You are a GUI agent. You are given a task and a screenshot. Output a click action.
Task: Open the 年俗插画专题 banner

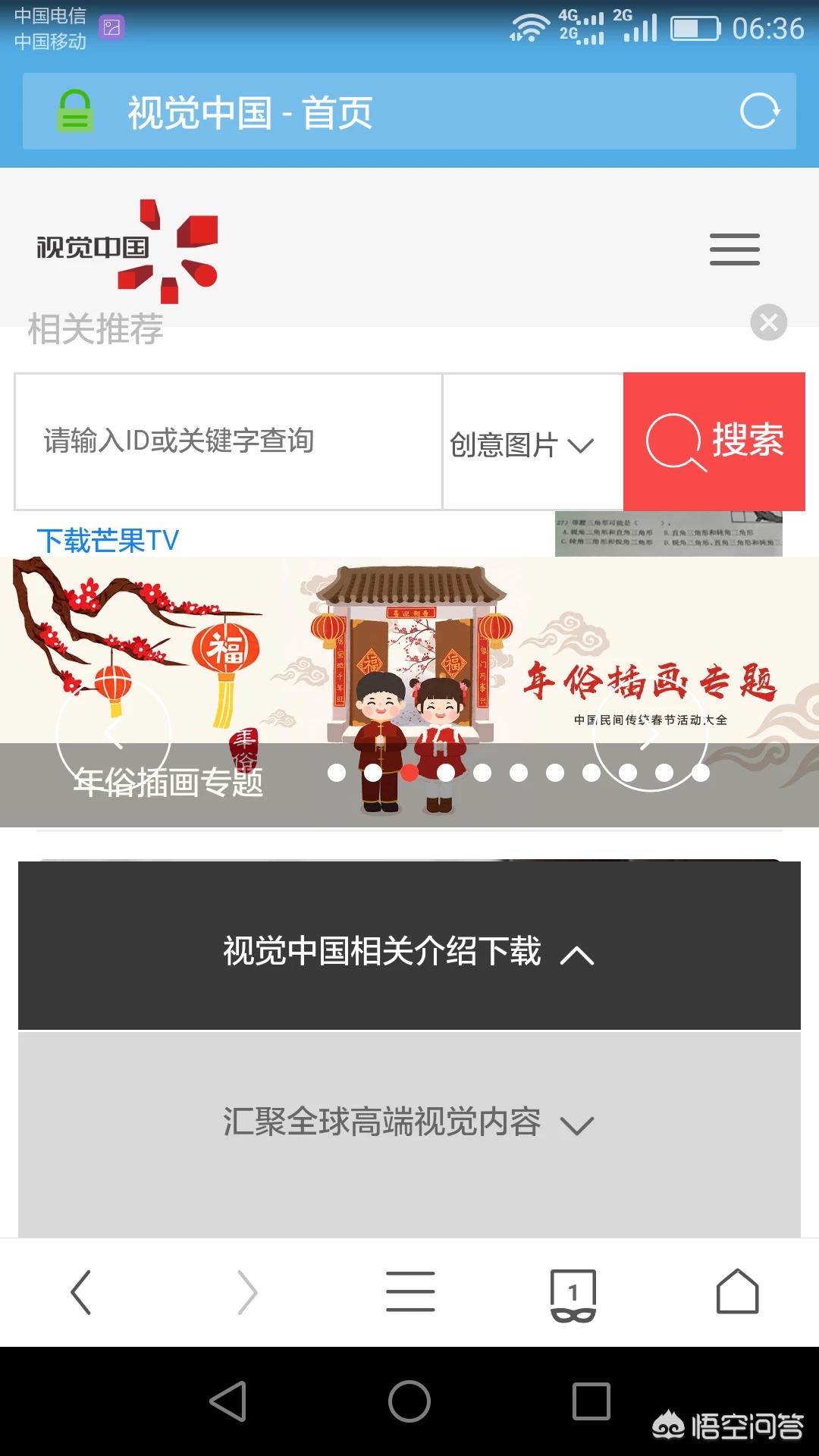point(409,692)
